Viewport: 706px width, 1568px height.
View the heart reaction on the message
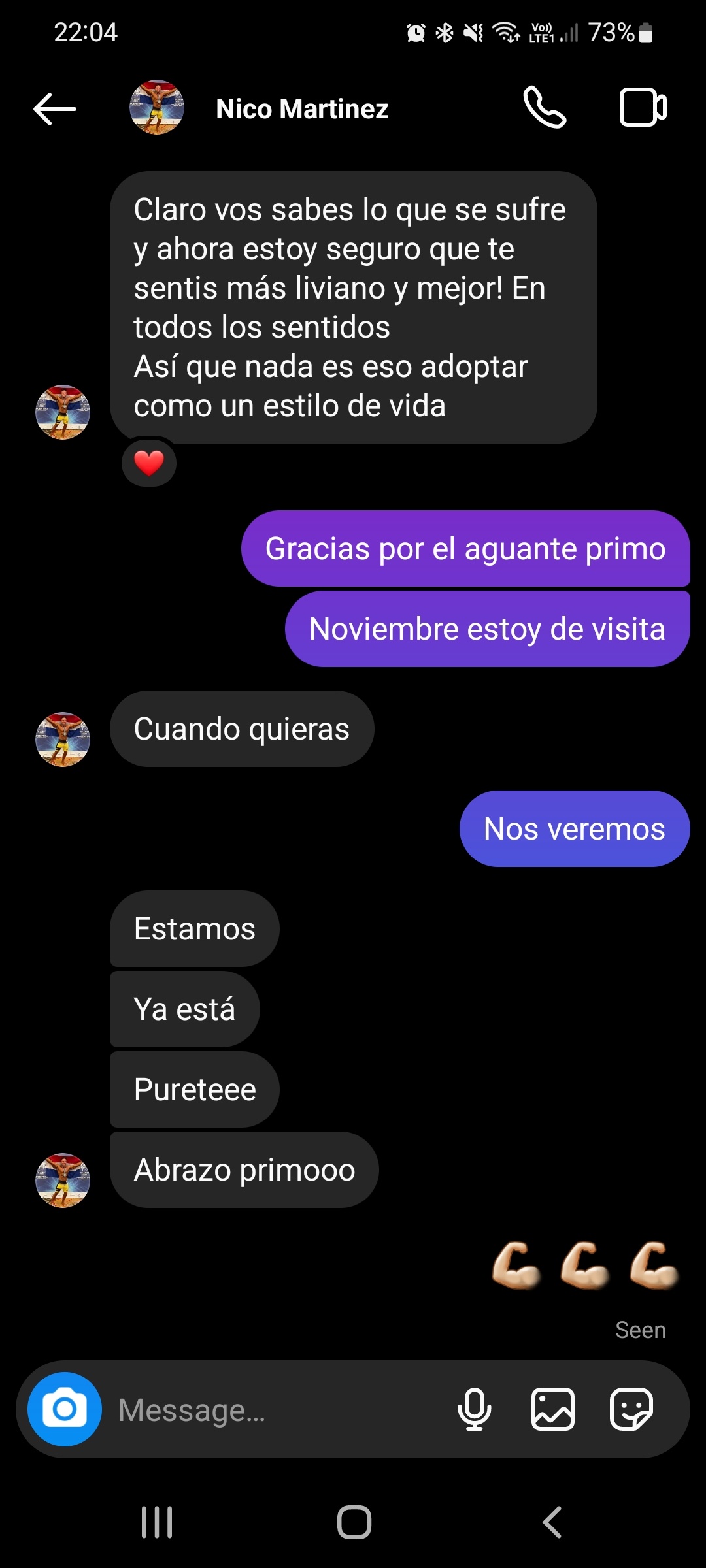pos(149,463)
